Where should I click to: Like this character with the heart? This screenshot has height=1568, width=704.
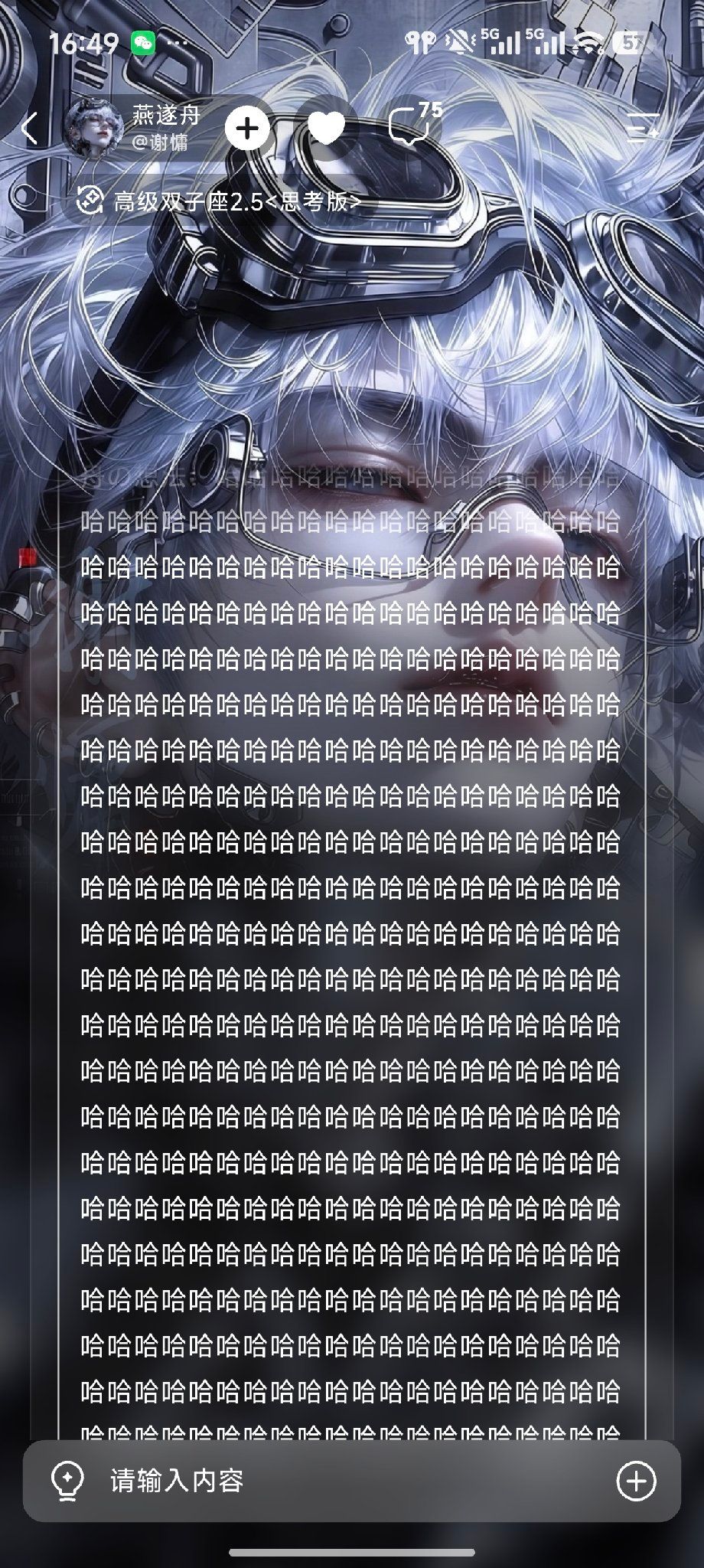[x=327, y=128]
